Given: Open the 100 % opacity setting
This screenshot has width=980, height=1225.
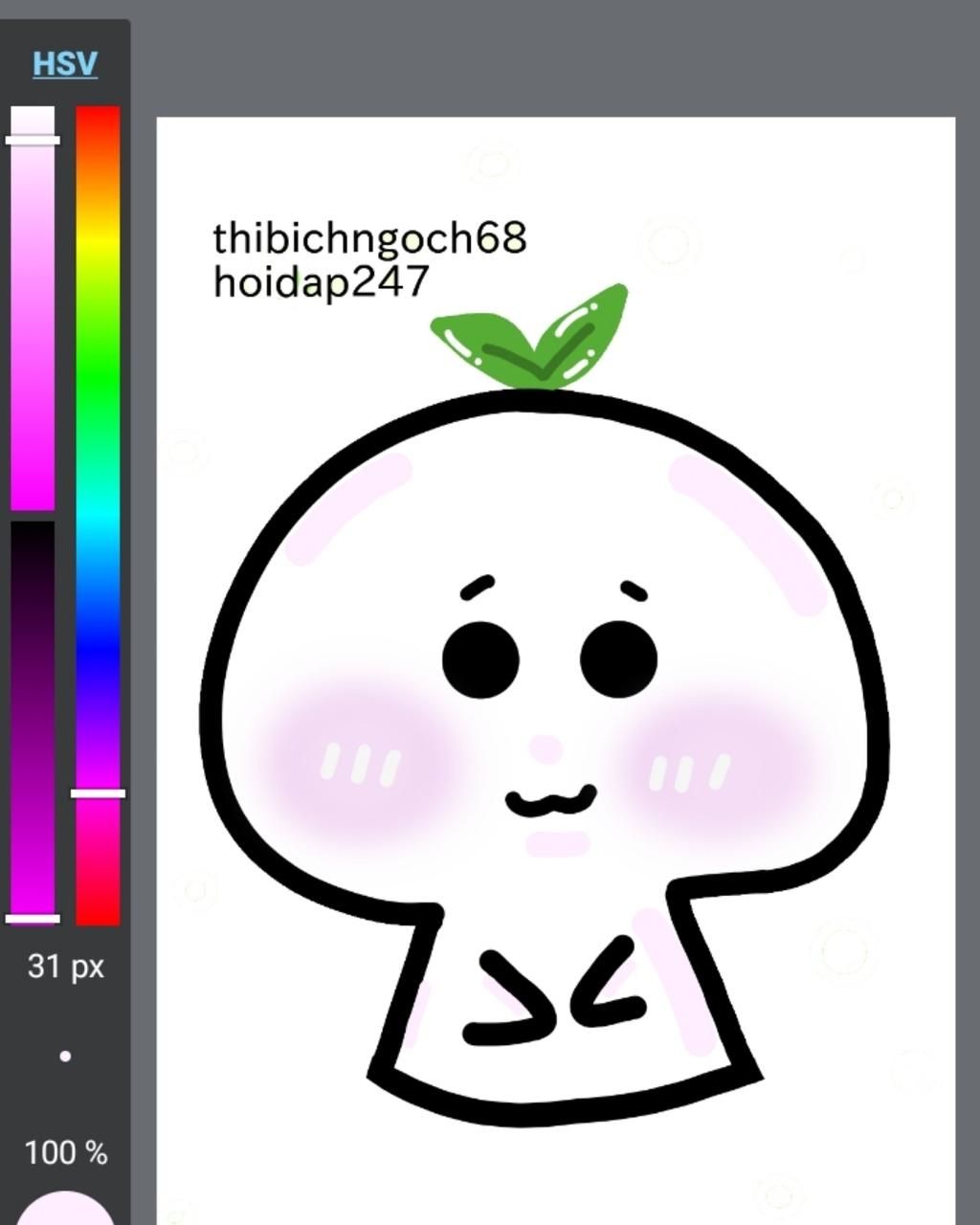Looking at the screenshot, I should pos(65,1152).
